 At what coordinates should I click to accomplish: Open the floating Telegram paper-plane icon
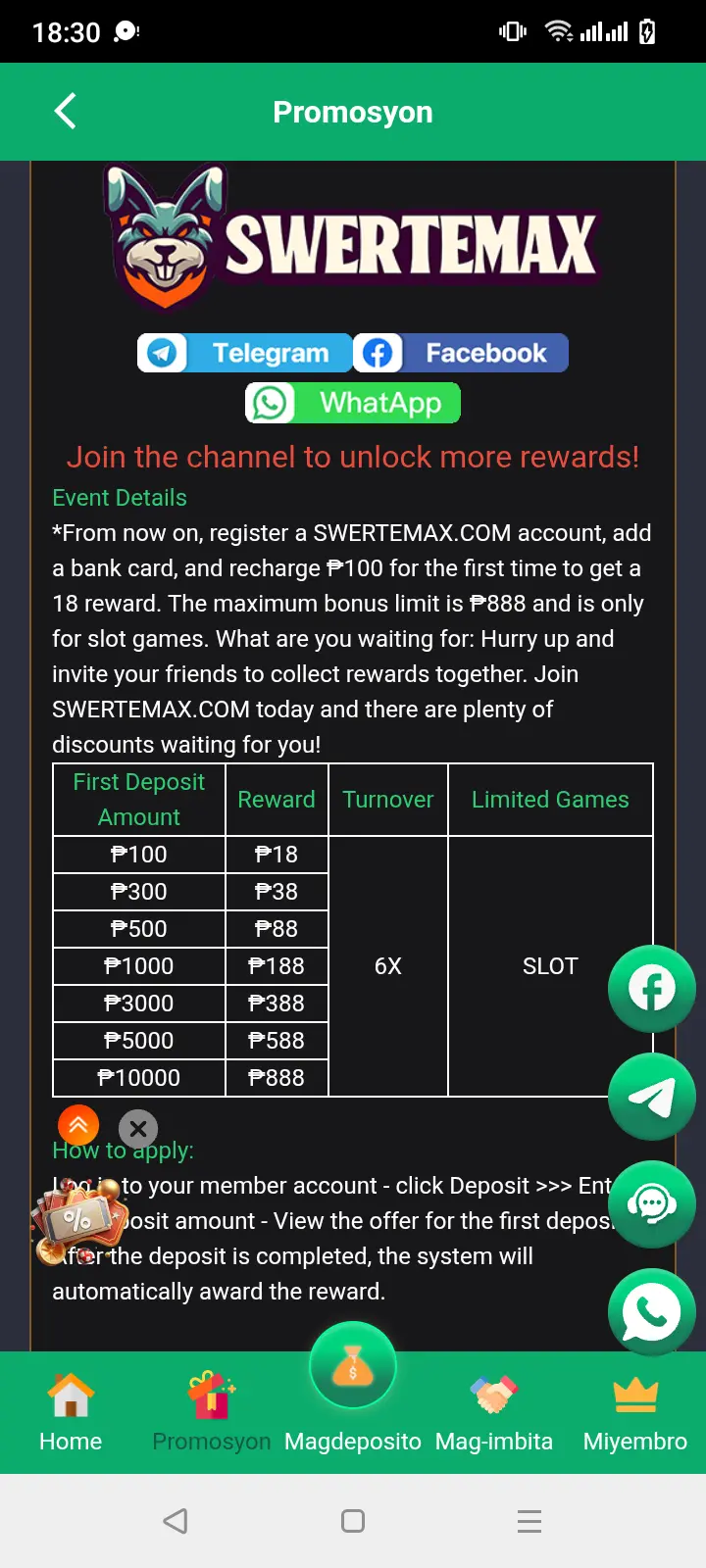tap(652, 1097)
